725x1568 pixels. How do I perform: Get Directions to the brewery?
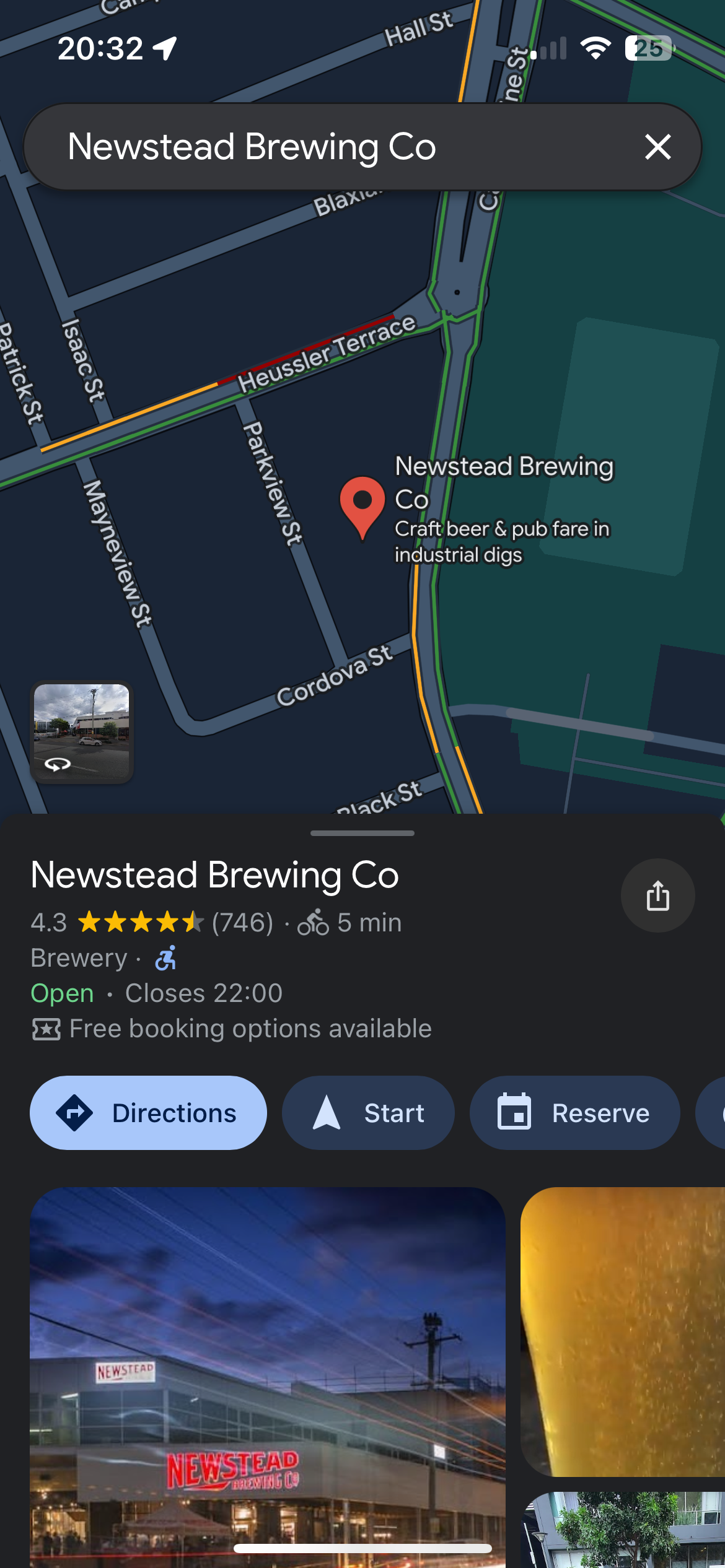point(149,1113)
